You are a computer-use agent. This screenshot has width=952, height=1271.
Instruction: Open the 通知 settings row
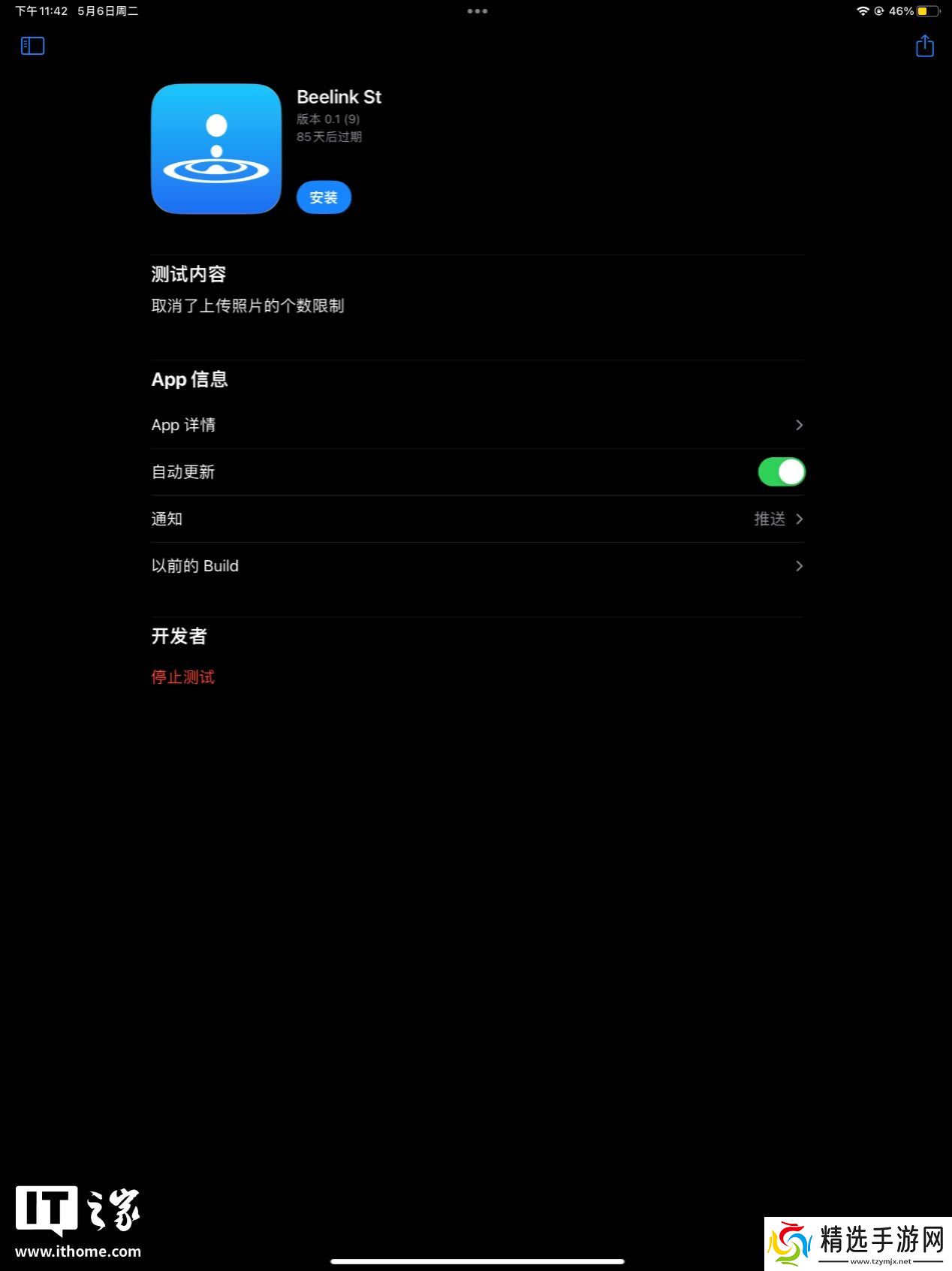click(x=477, y=519)
